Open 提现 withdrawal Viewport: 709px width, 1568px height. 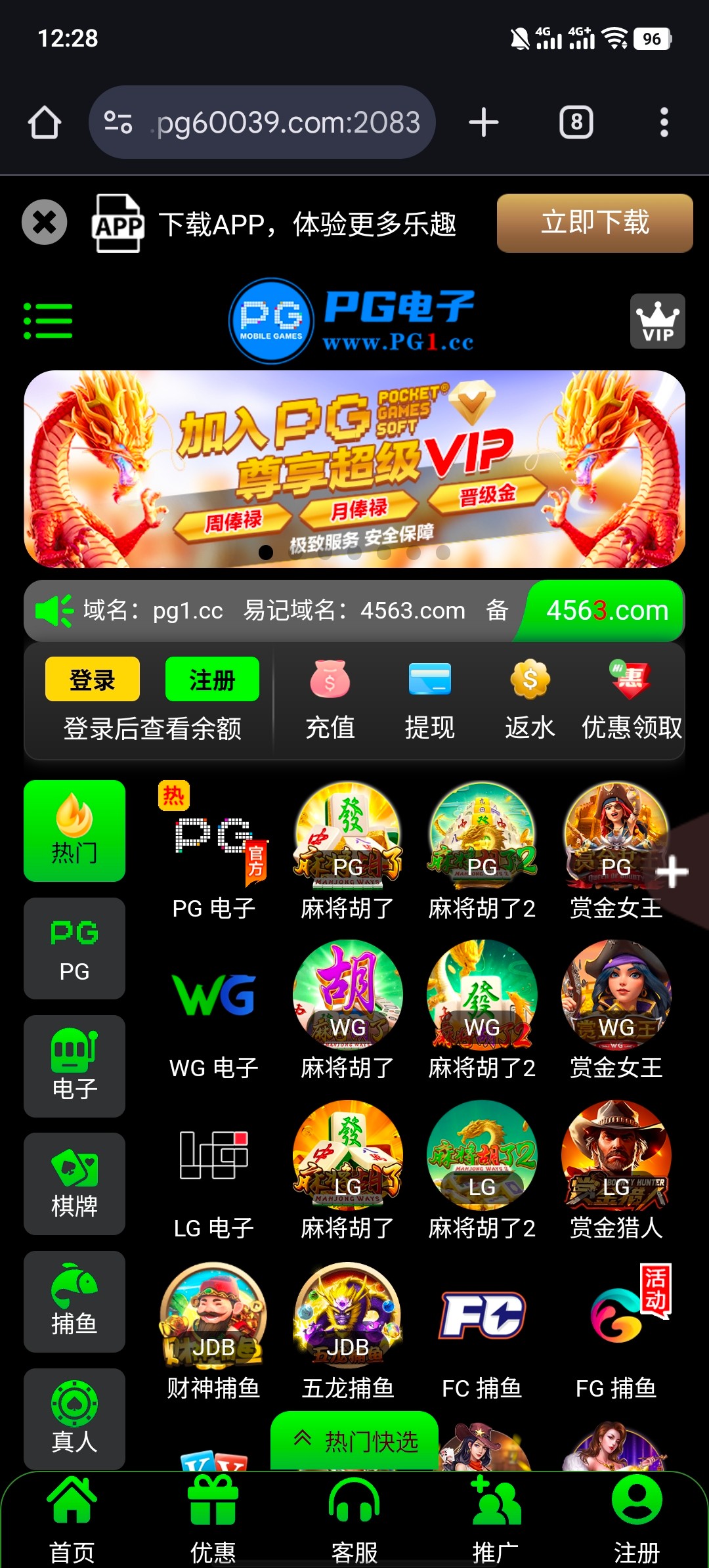click(x=429, y=699)
